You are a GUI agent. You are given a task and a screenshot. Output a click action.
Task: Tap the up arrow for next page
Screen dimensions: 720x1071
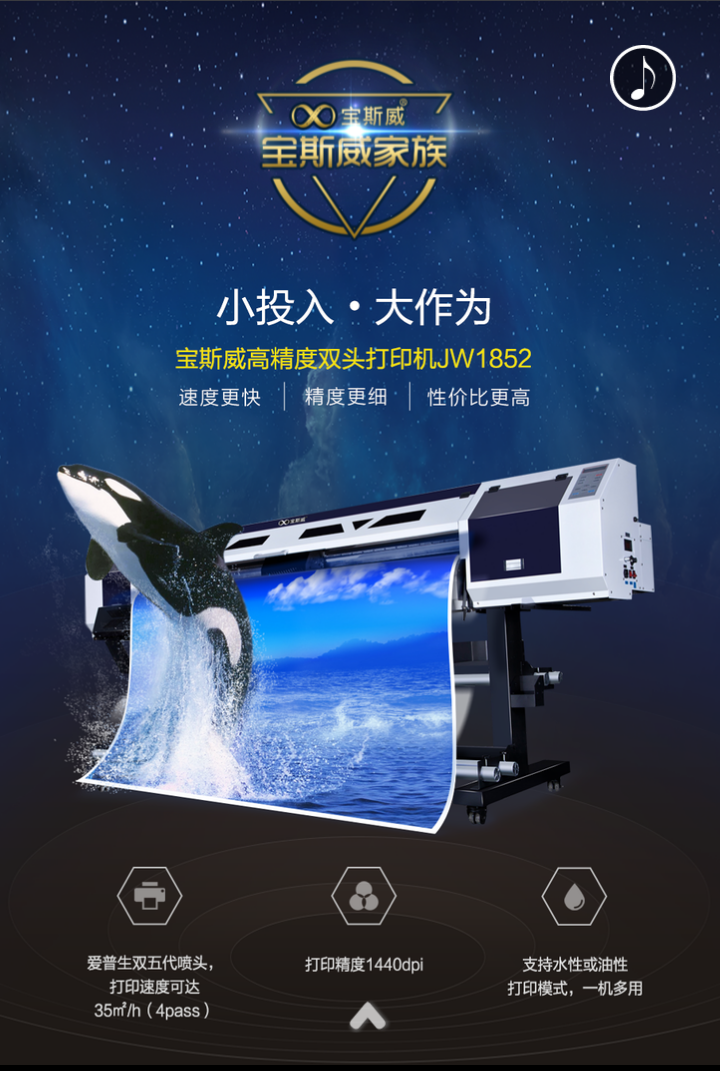(368, 1017)
